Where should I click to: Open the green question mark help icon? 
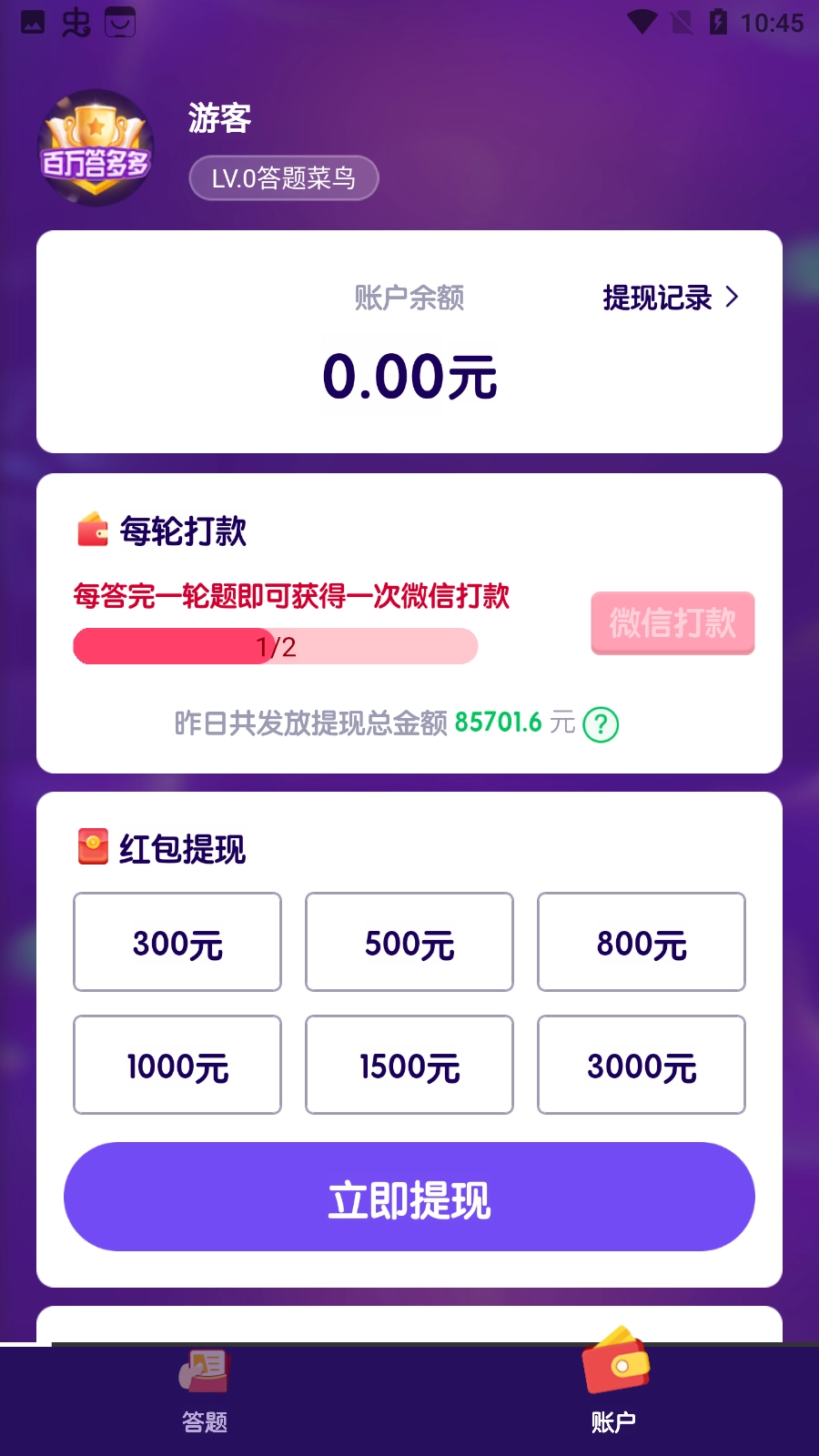pos(602,725)
